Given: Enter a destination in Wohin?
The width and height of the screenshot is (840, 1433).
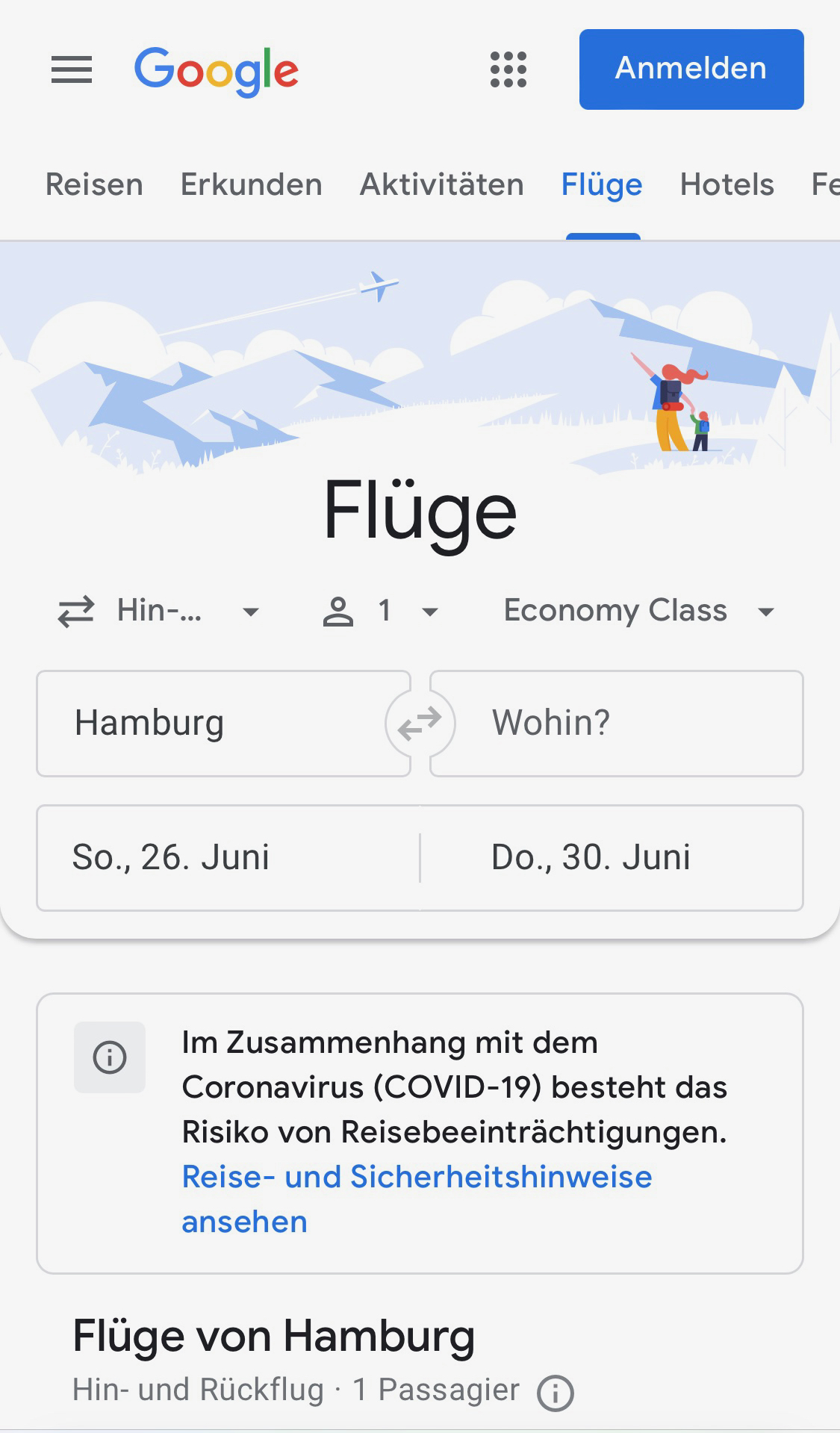Looking at the screenshot, I should [x=627, y=723].
